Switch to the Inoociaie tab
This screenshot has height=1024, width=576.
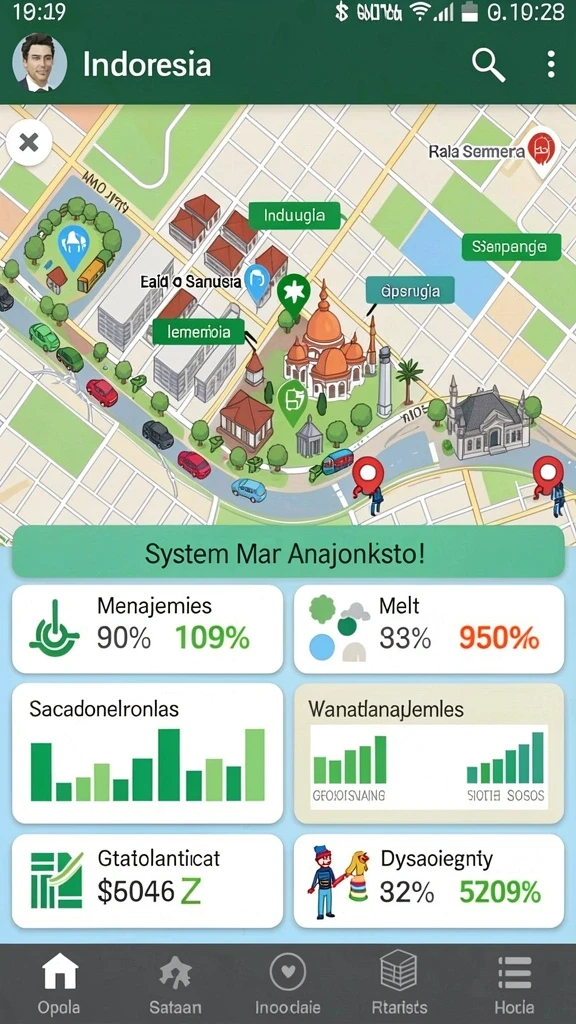pos(288,984)
